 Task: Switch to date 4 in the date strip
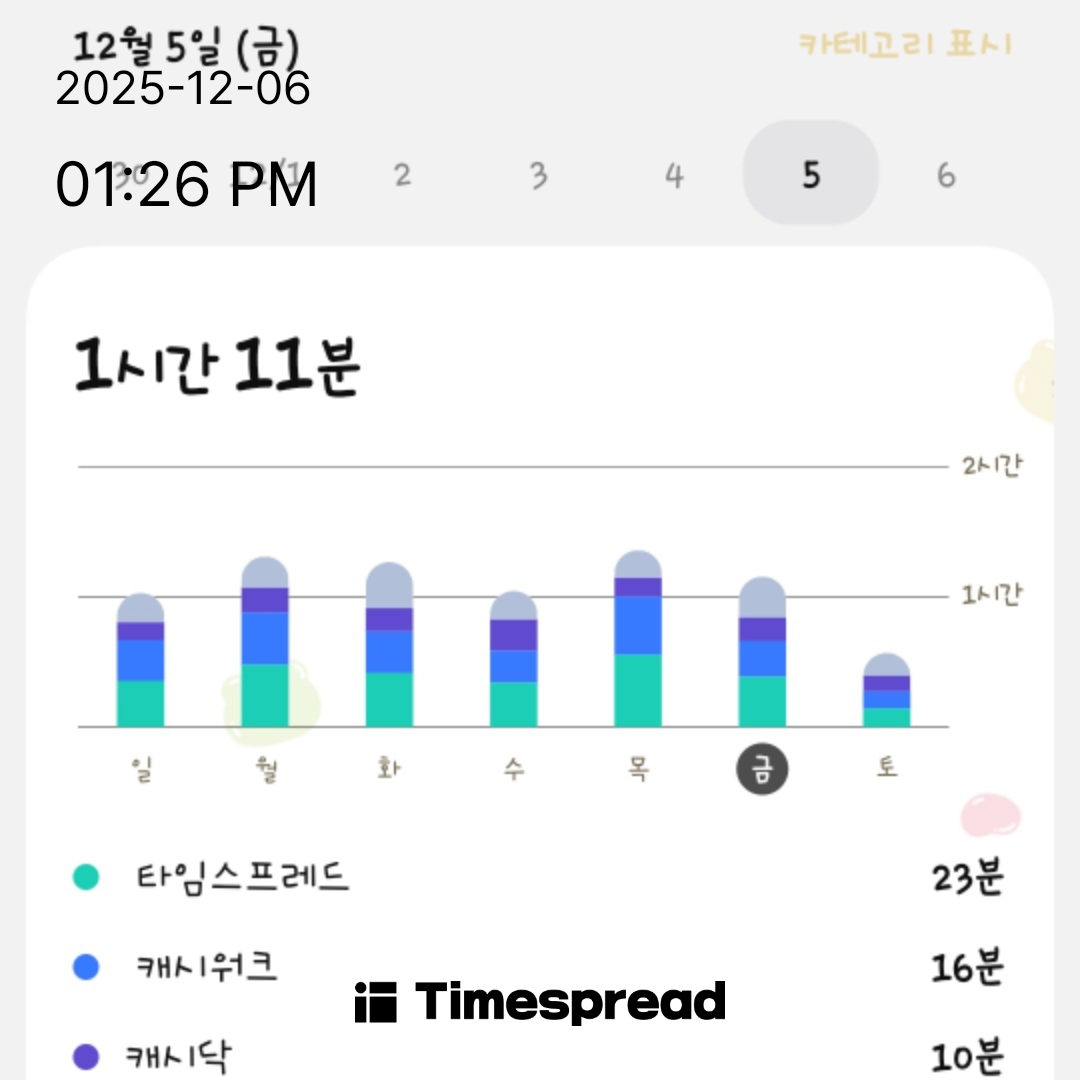pyautogui.click(x=674, y=176)
